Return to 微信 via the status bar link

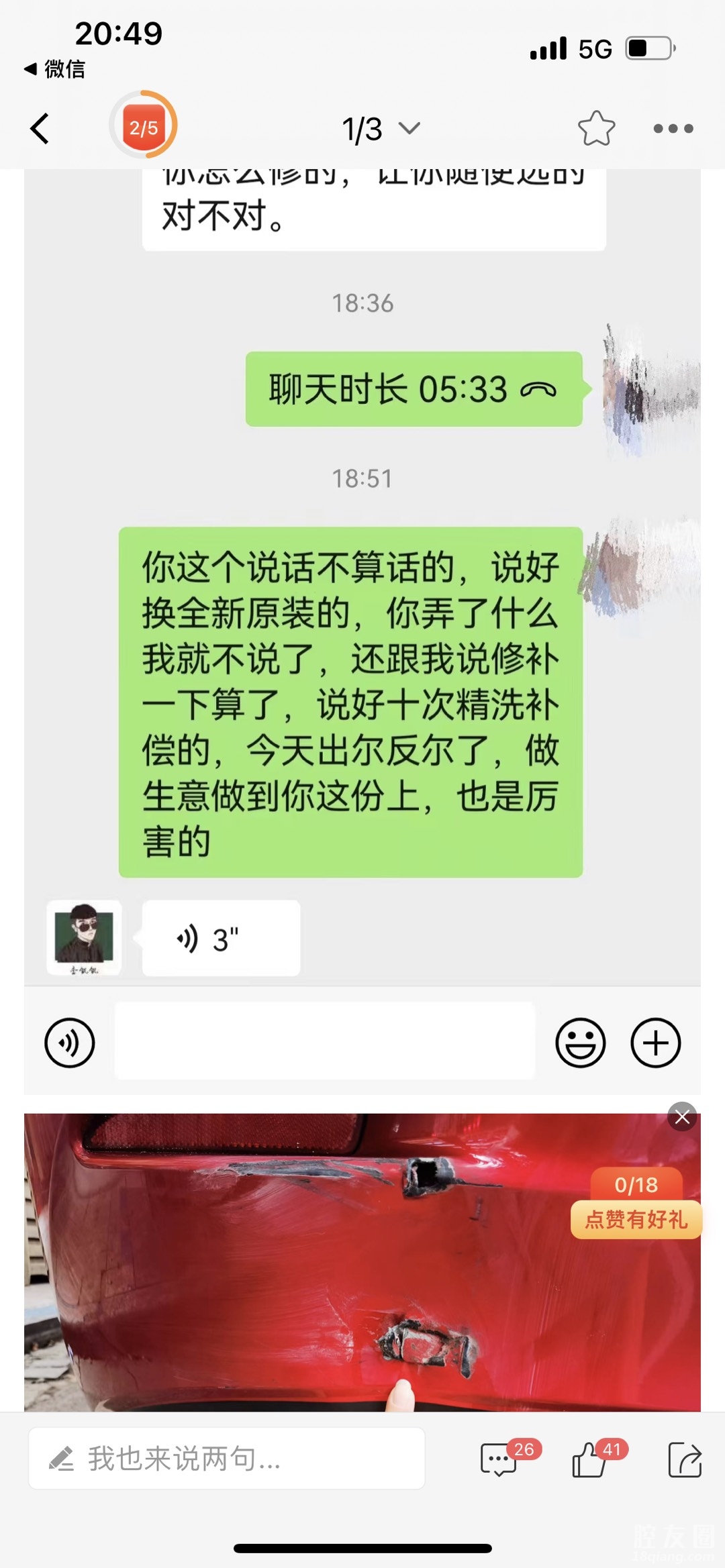(55, 68)
